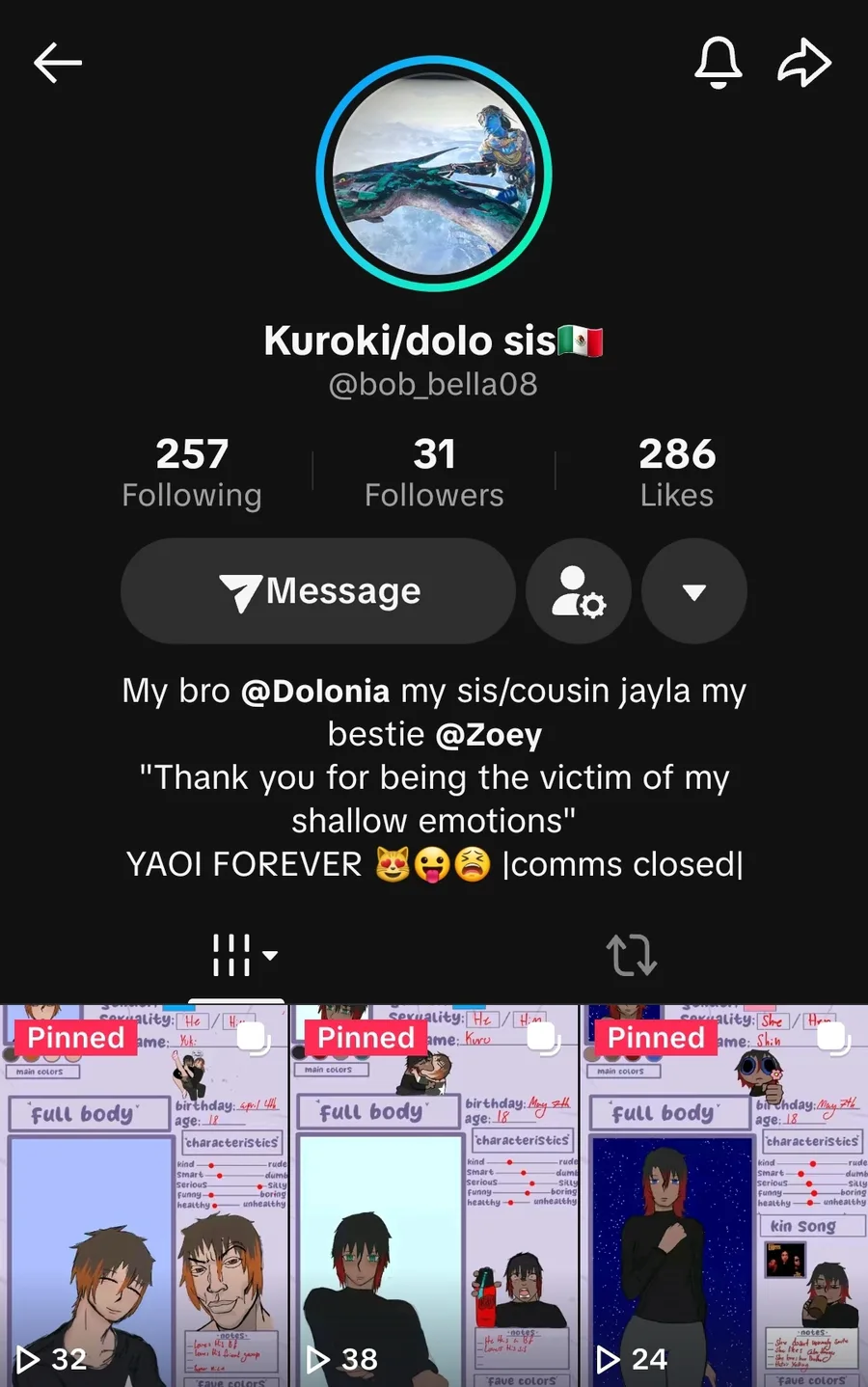868x1387 pixels.
Task: Open pinned video with 32 plays
Action: [145, 1196]
